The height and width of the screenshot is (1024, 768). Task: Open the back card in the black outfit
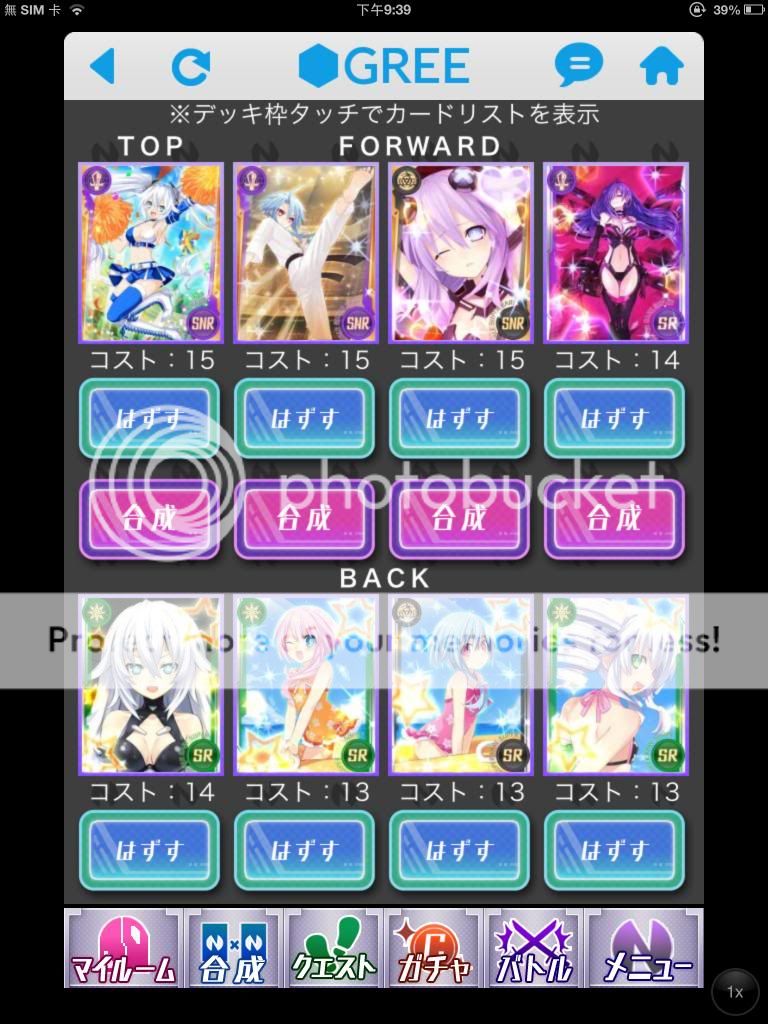(150, 685)
